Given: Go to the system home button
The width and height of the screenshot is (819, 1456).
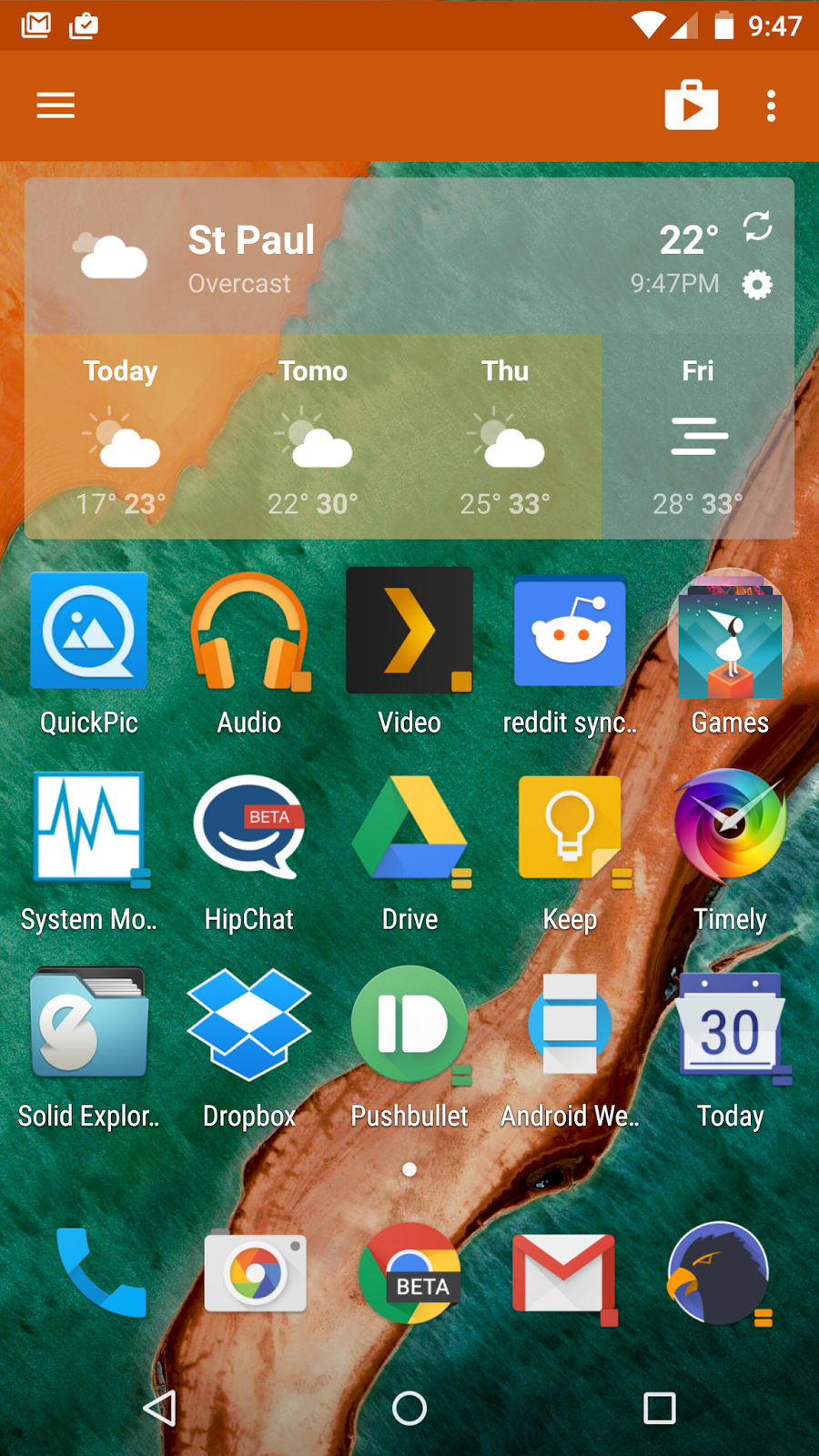Looking at the screenshot, I should [x=409, y=1409].
